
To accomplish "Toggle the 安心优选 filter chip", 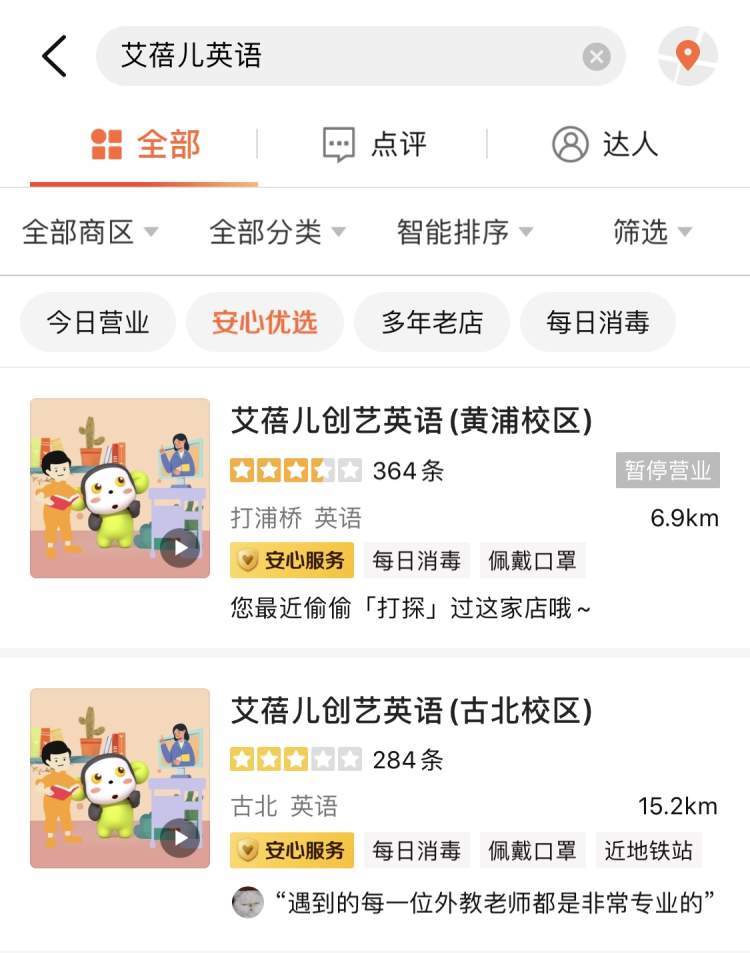I will tap(264, 322).
